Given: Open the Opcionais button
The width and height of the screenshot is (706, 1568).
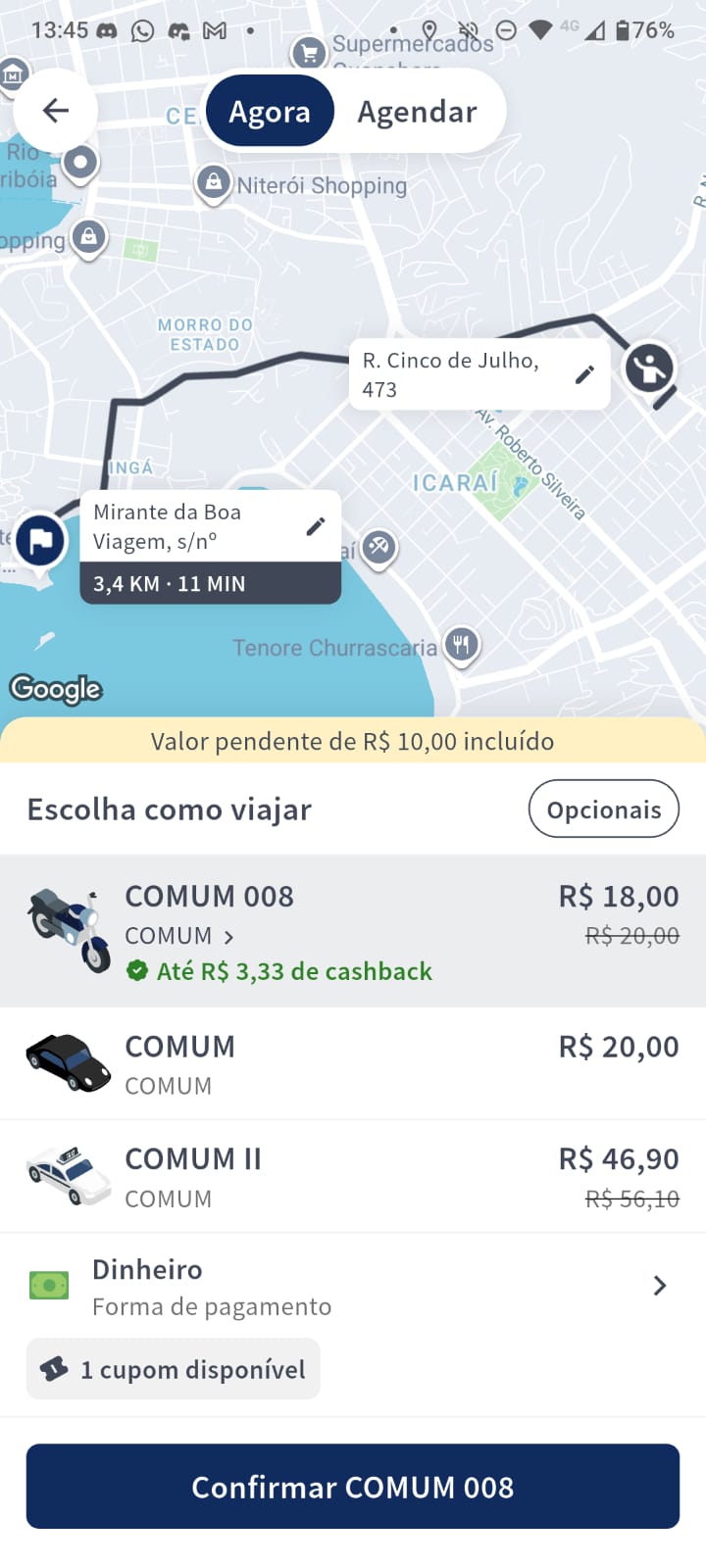Looking at the screenshot, I should [603, 809].
